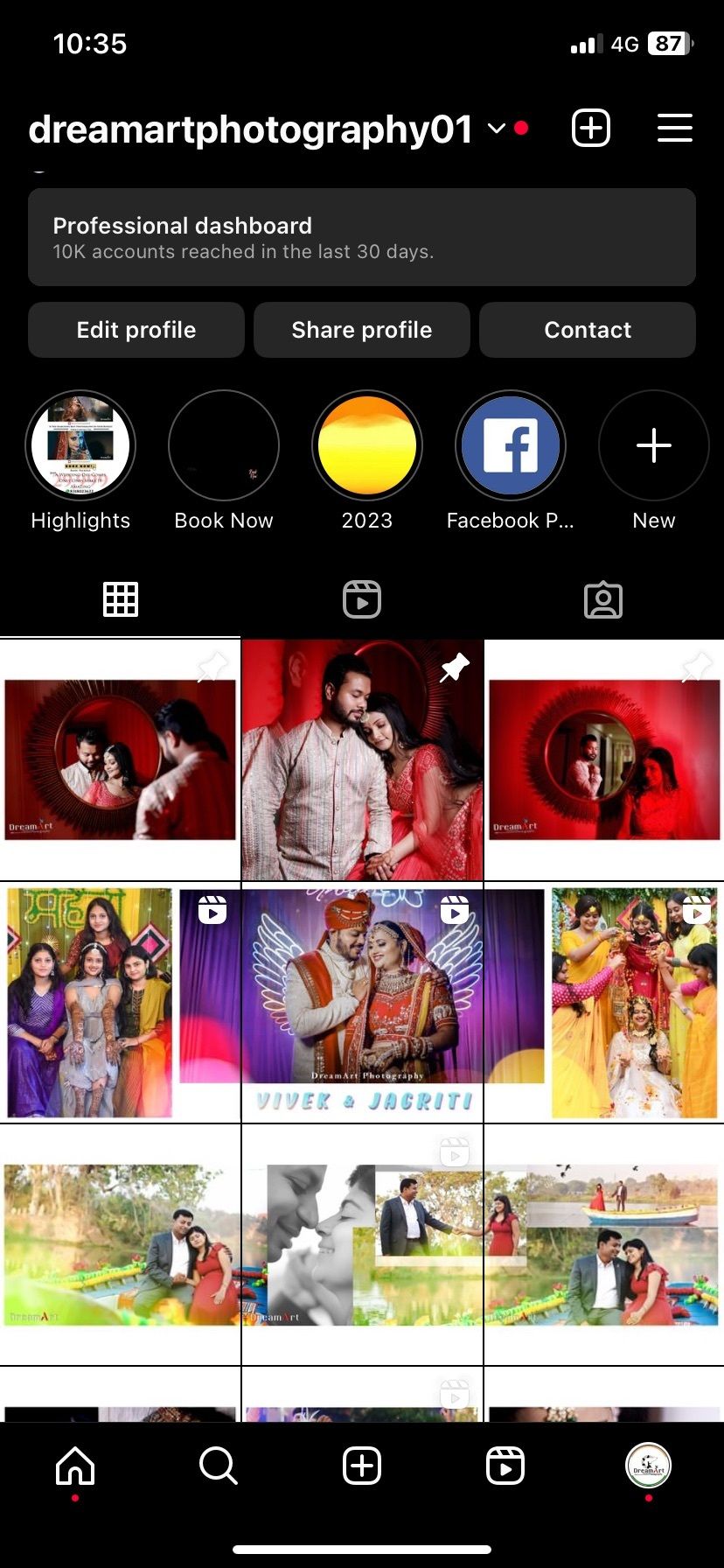
Task: Open the Highlights story highlight
Action: 80,445
